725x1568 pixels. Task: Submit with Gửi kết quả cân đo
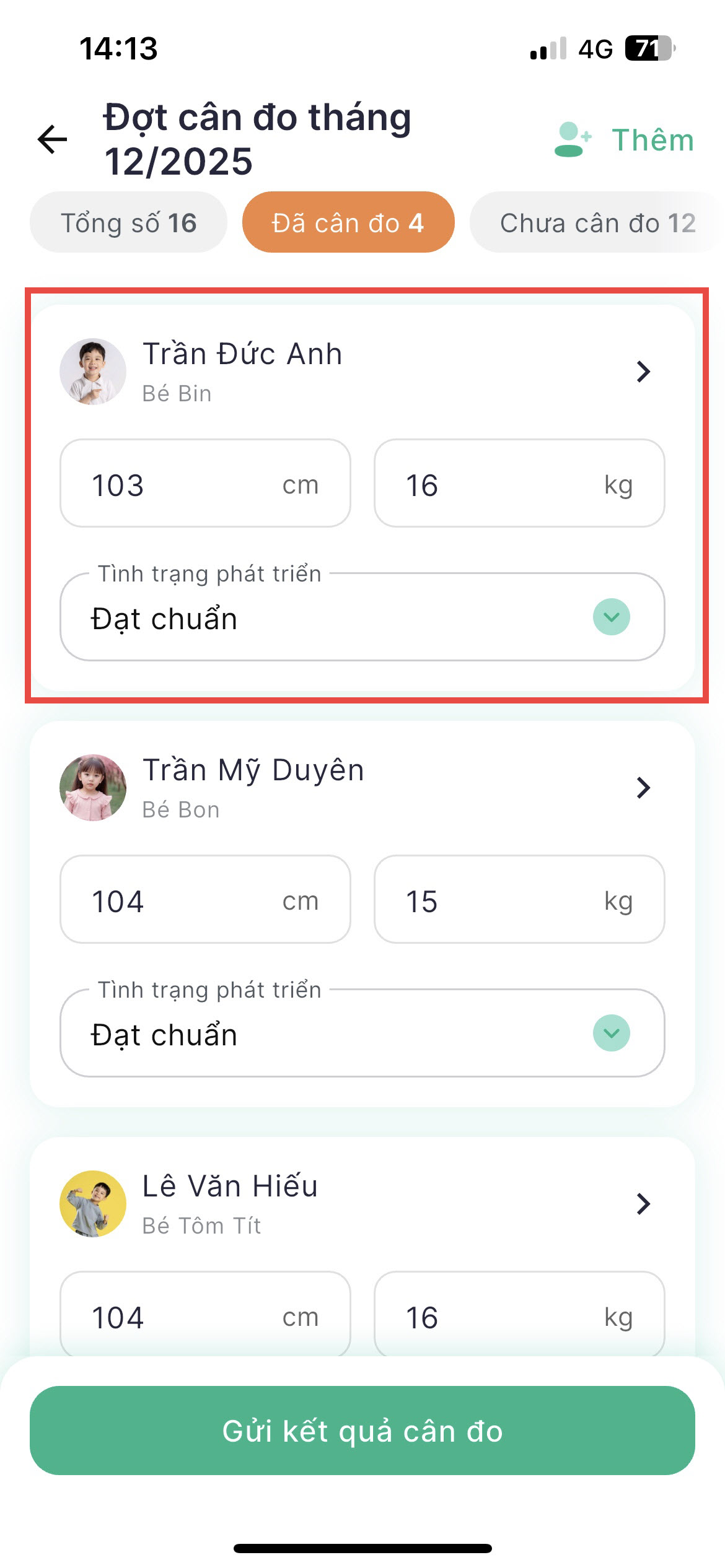tap(362, 1431)
